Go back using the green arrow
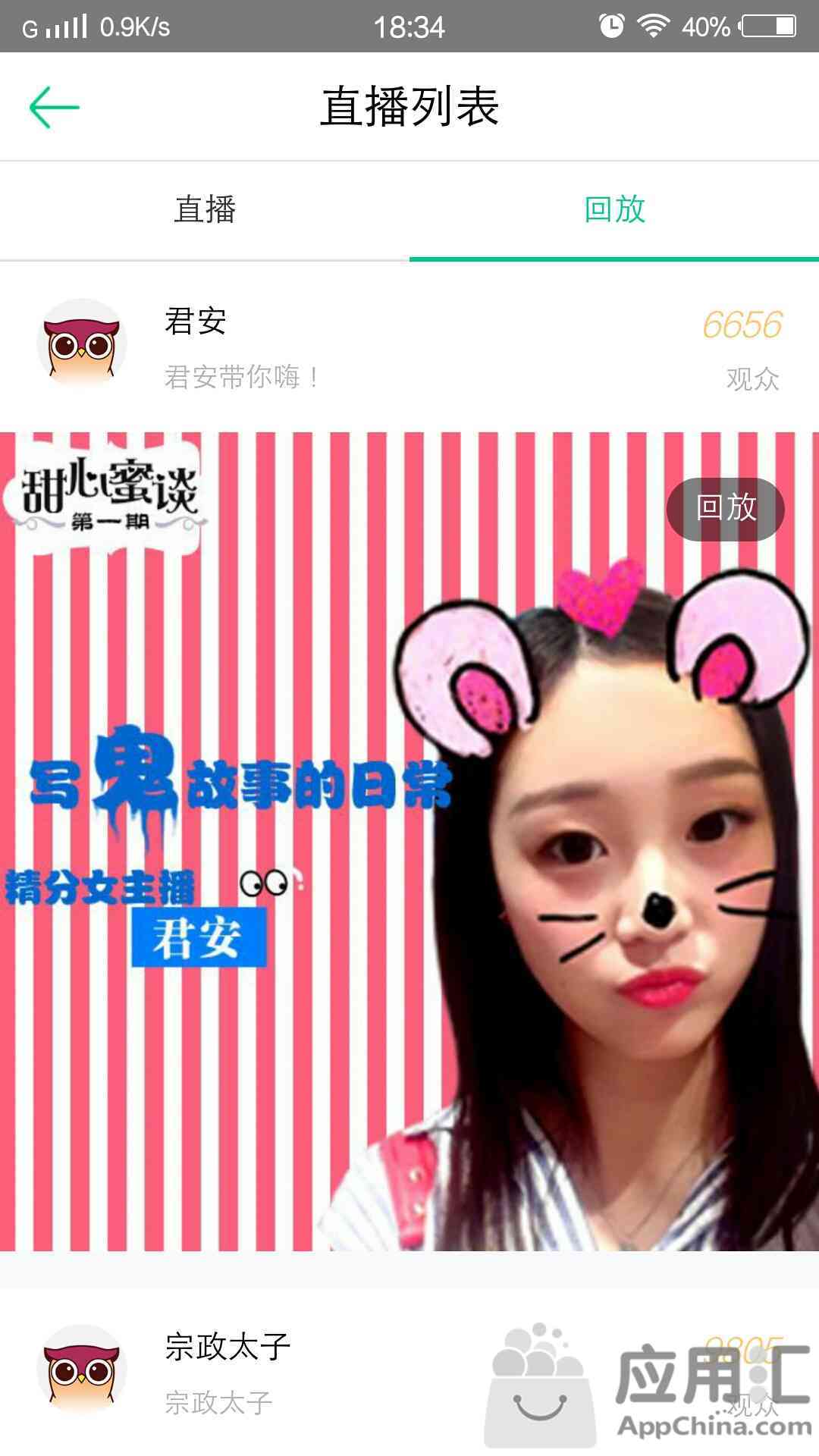Screen dimensions: 819x1456 pos(54,107)
